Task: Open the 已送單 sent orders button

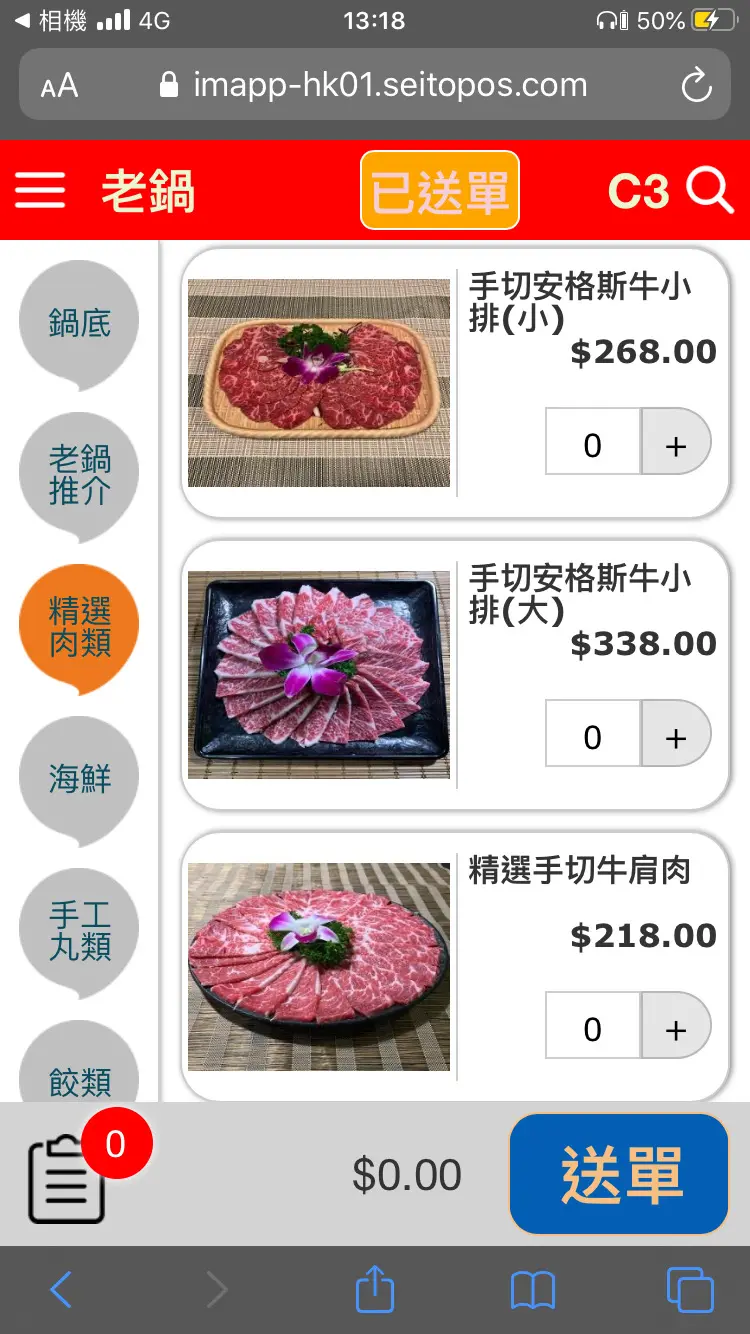Action: point(440,190)
